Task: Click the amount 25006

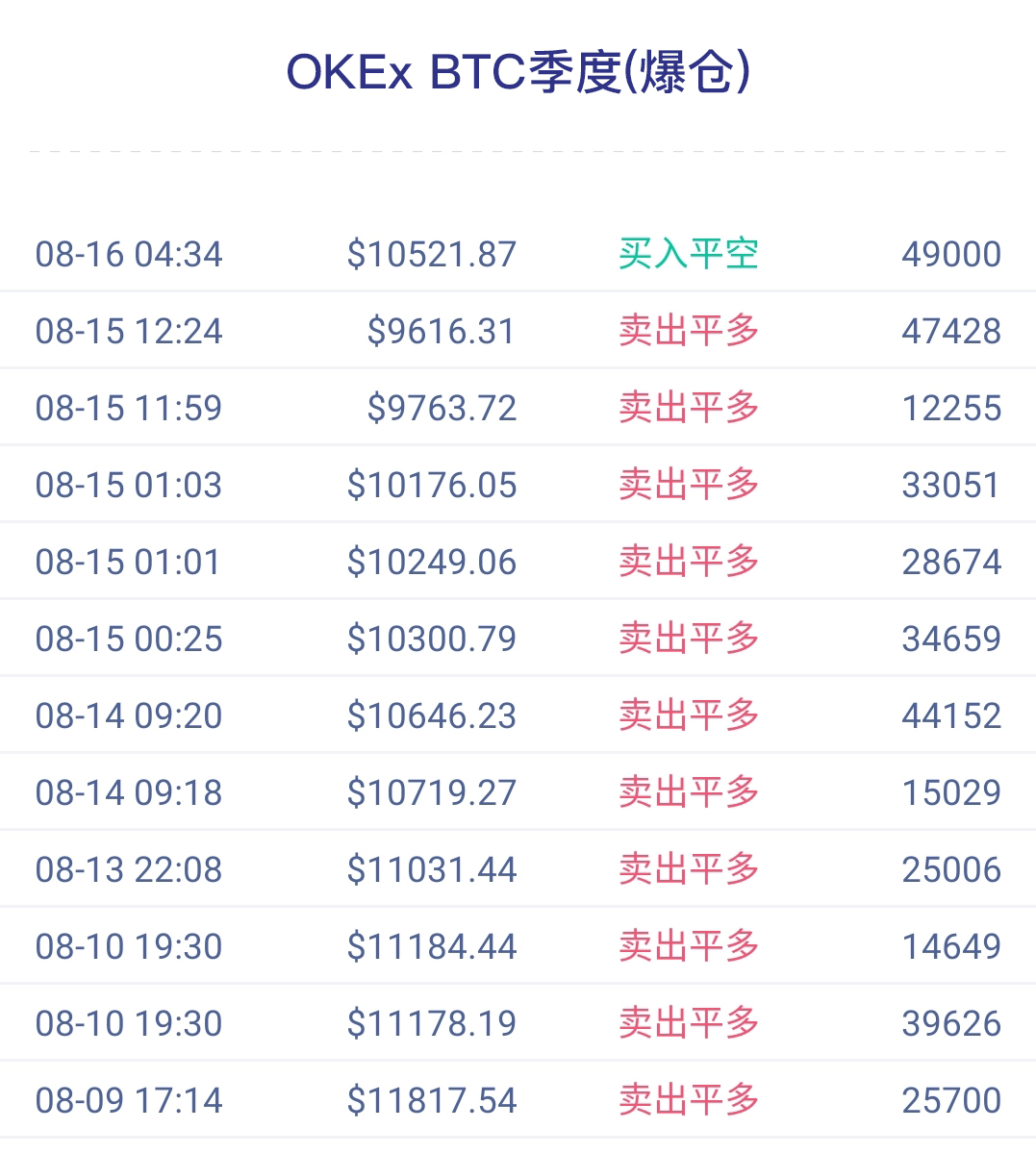Action: [953, 868]
